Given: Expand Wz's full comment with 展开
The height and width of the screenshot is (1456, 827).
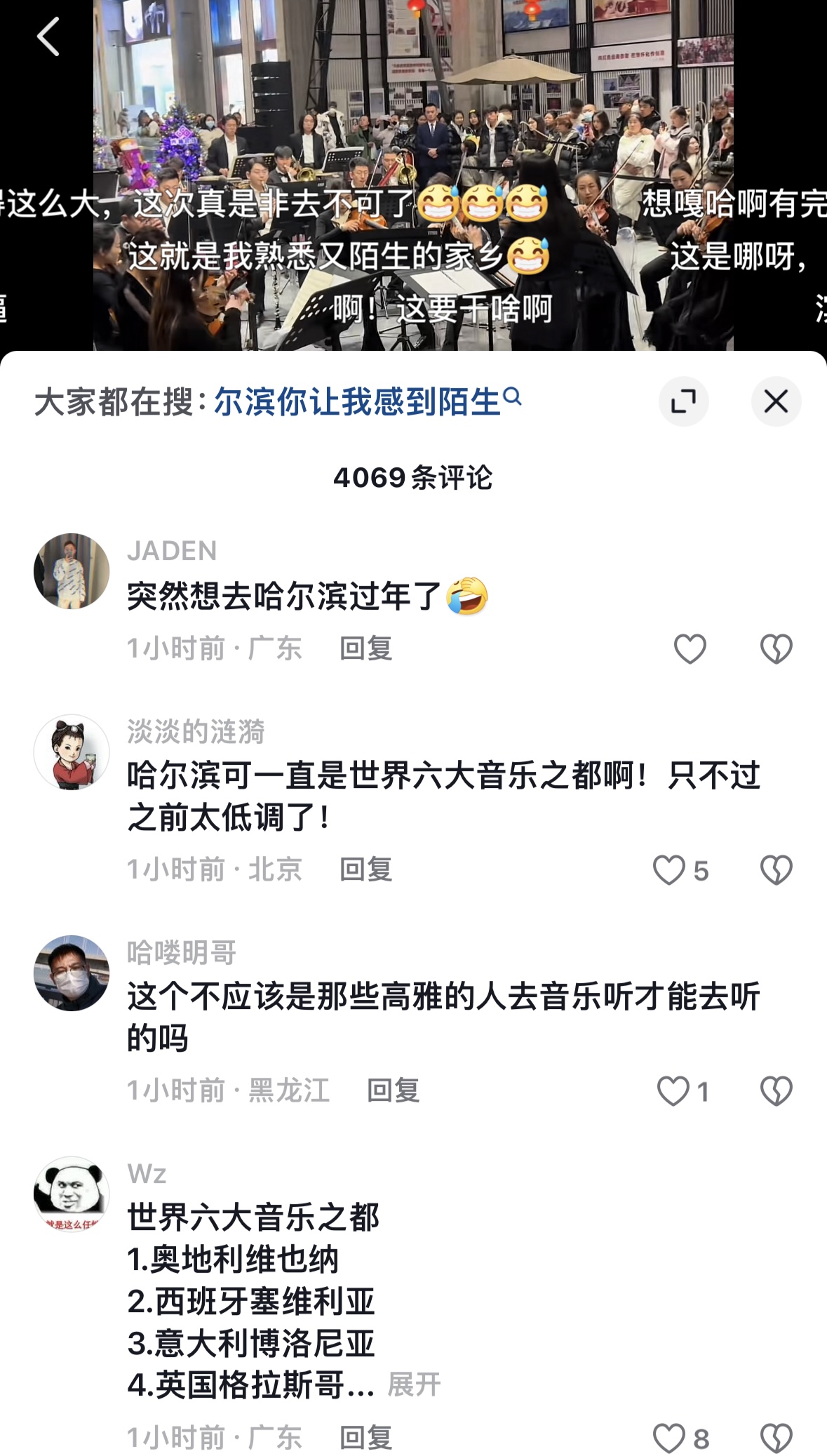Looking at the screenshot, I should click(x=414, y=1385).
